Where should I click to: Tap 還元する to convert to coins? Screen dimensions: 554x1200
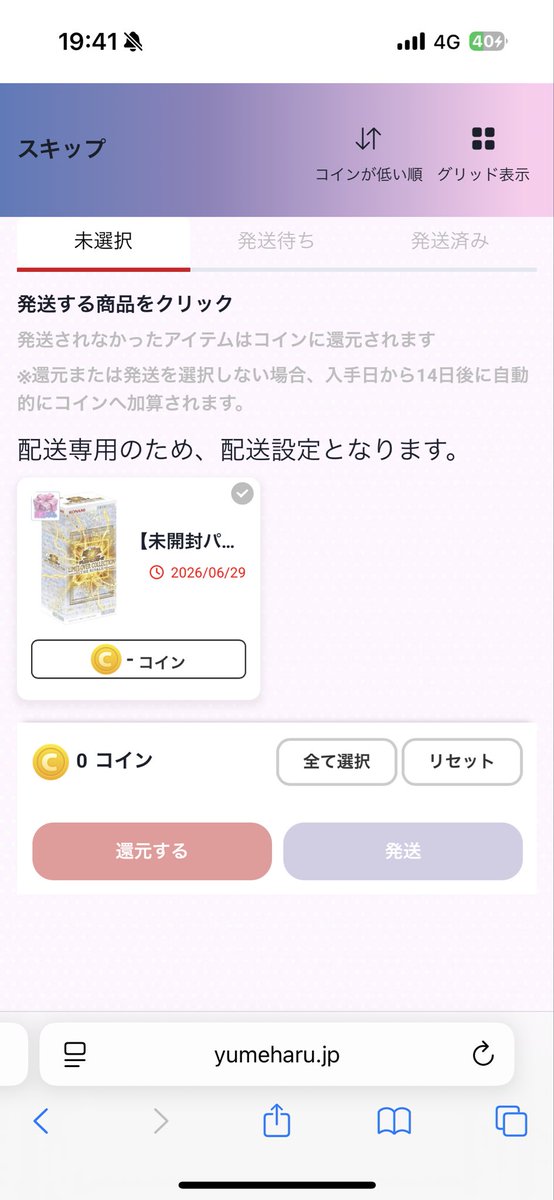pos(152,851)
